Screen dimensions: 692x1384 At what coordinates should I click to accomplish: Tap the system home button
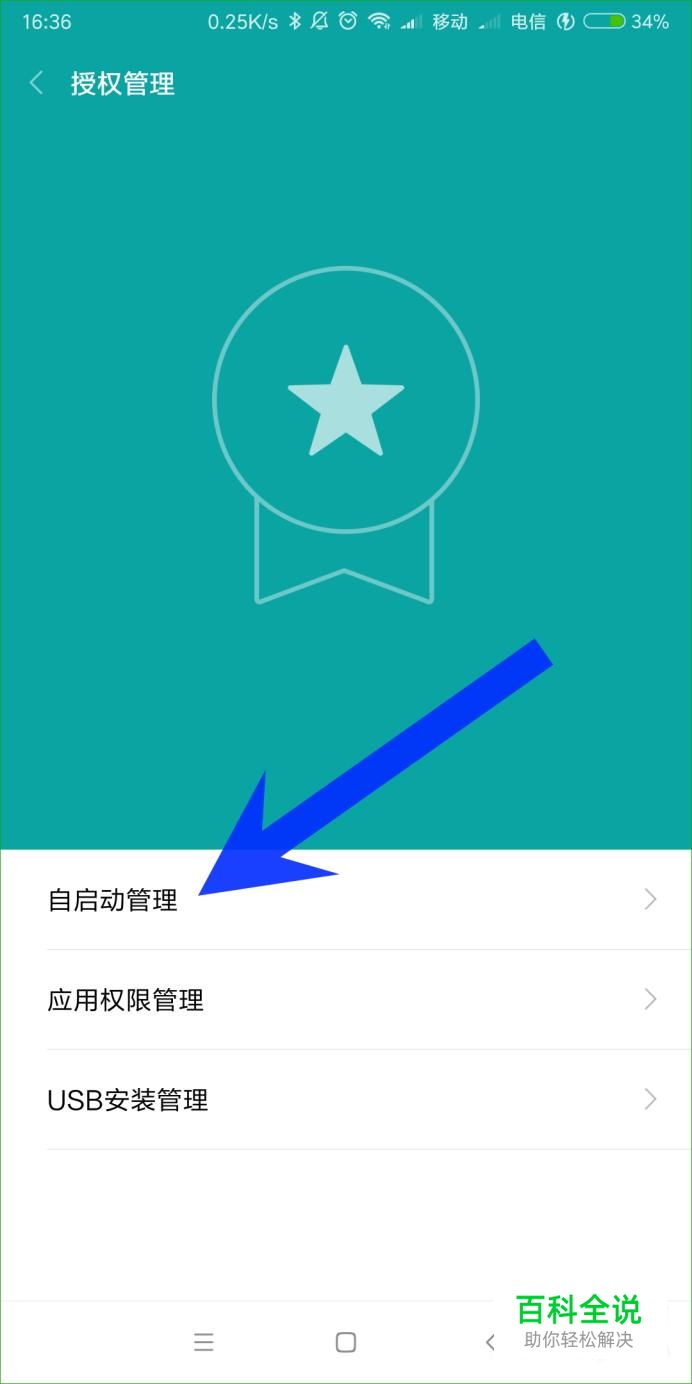tap(346, 1342)
